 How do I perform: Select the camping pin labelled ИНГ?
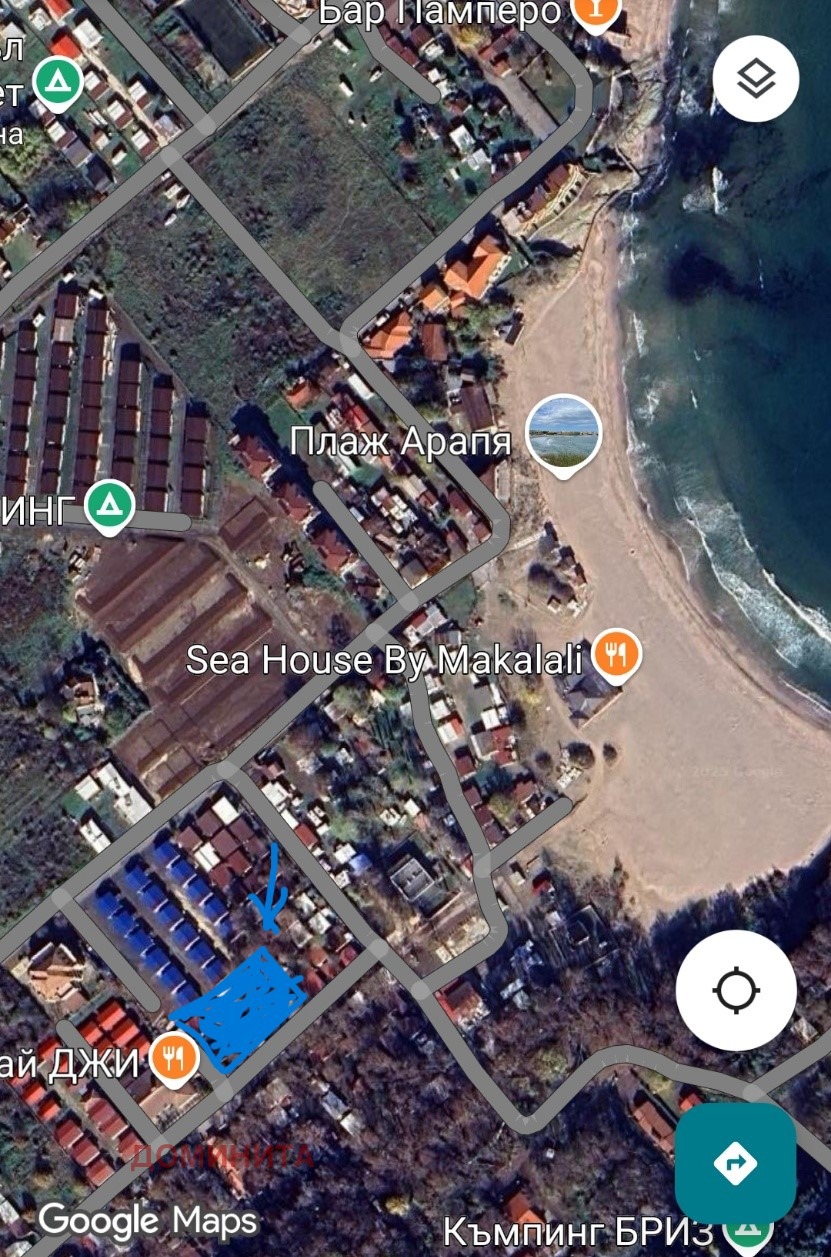[108, 503]
